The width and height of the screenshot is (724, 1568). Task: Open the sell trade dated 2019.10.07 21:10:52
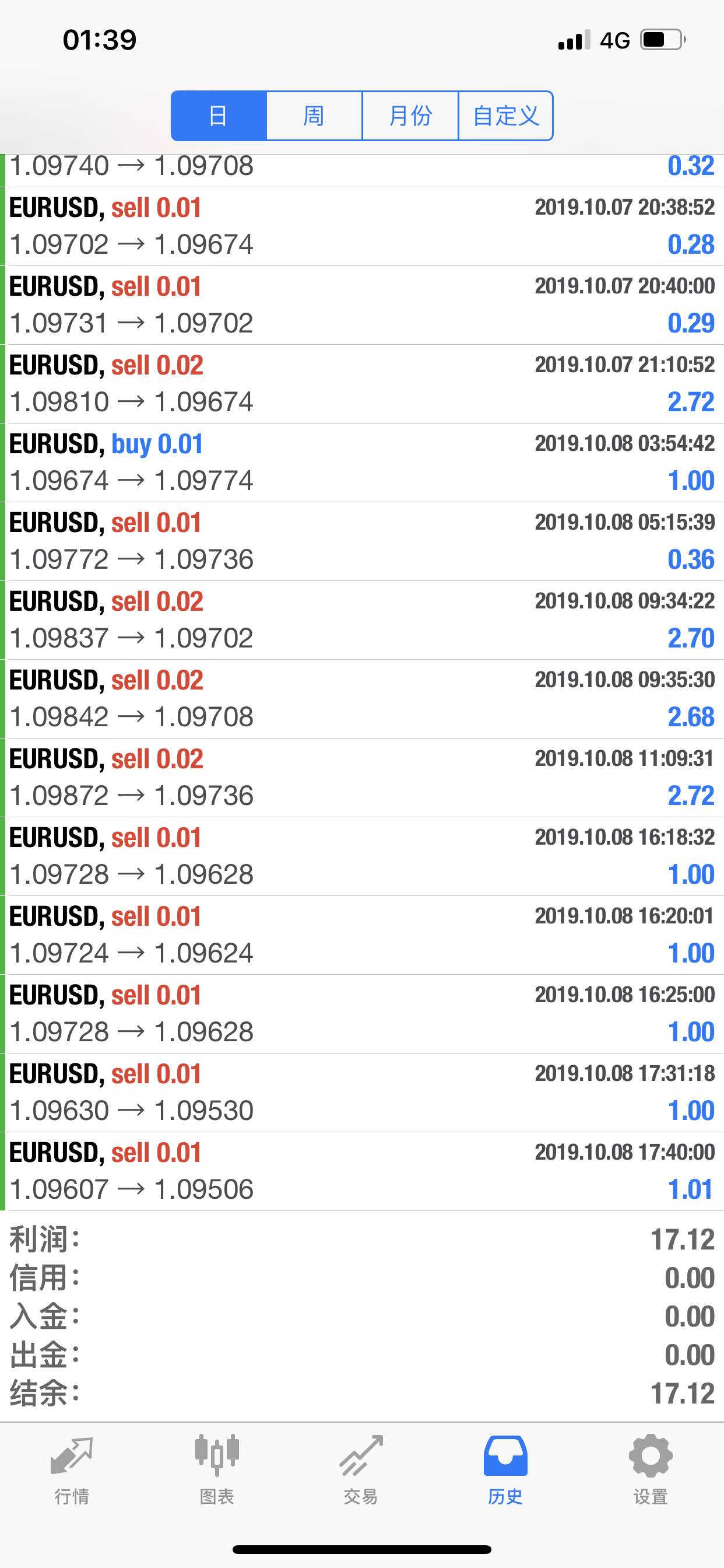(362, 384)
